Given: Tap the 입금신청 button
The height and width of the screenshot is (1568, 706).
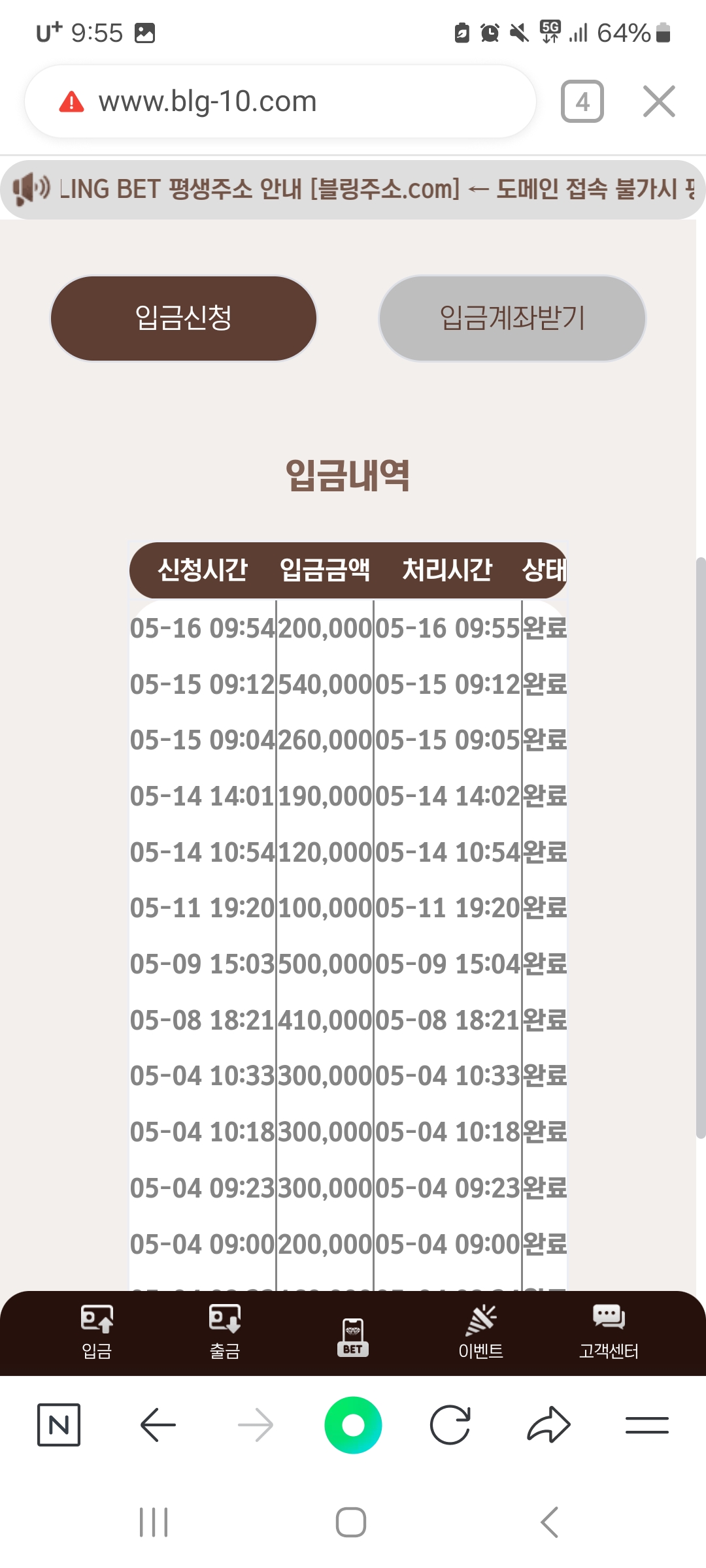Looking at the screenshot, I should coord(184,318).
